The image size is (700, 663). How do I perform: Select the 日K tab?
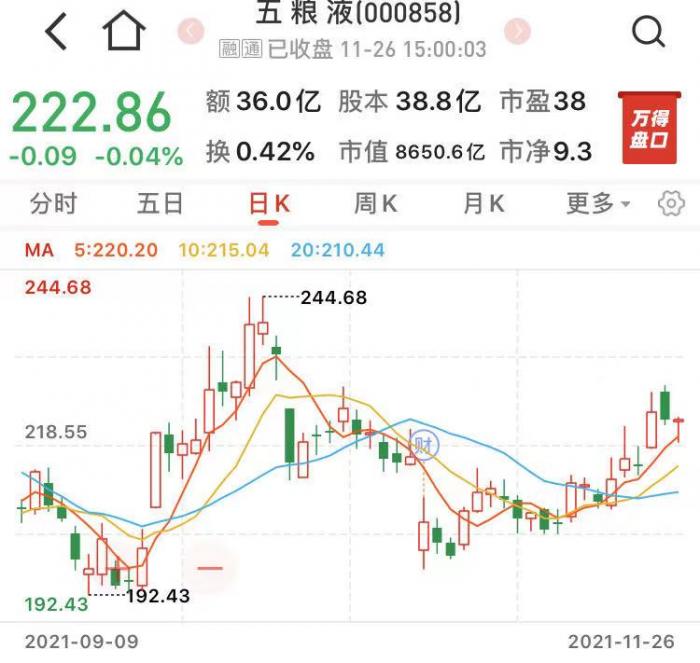pyautogui.click(x=268, y=204)
